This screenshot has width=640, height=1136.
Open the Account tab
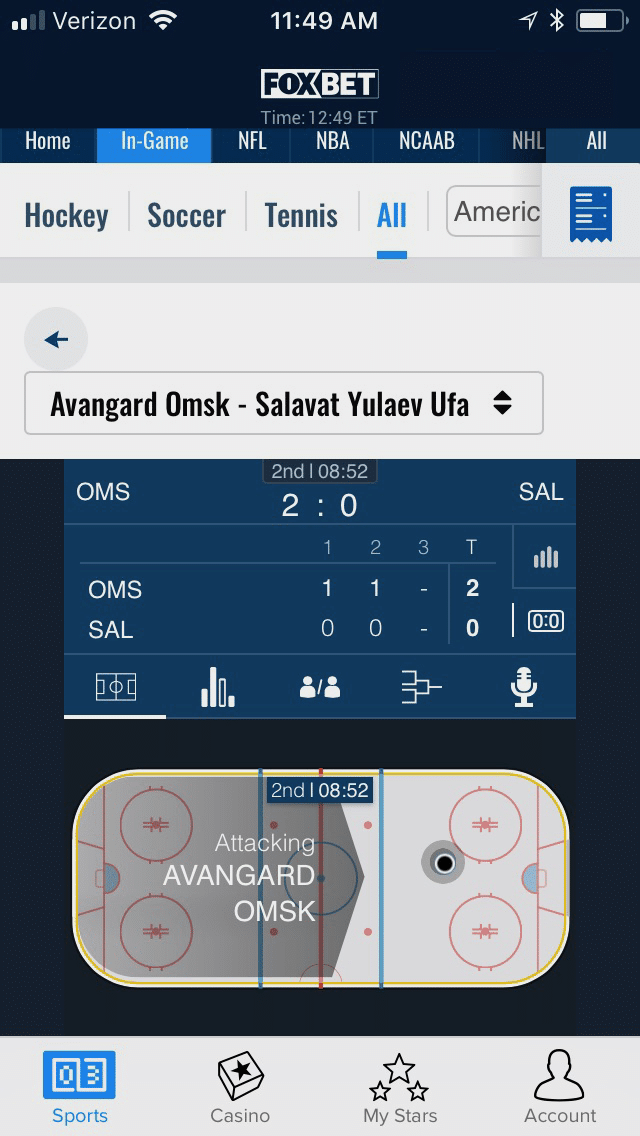pos(560,1086)
